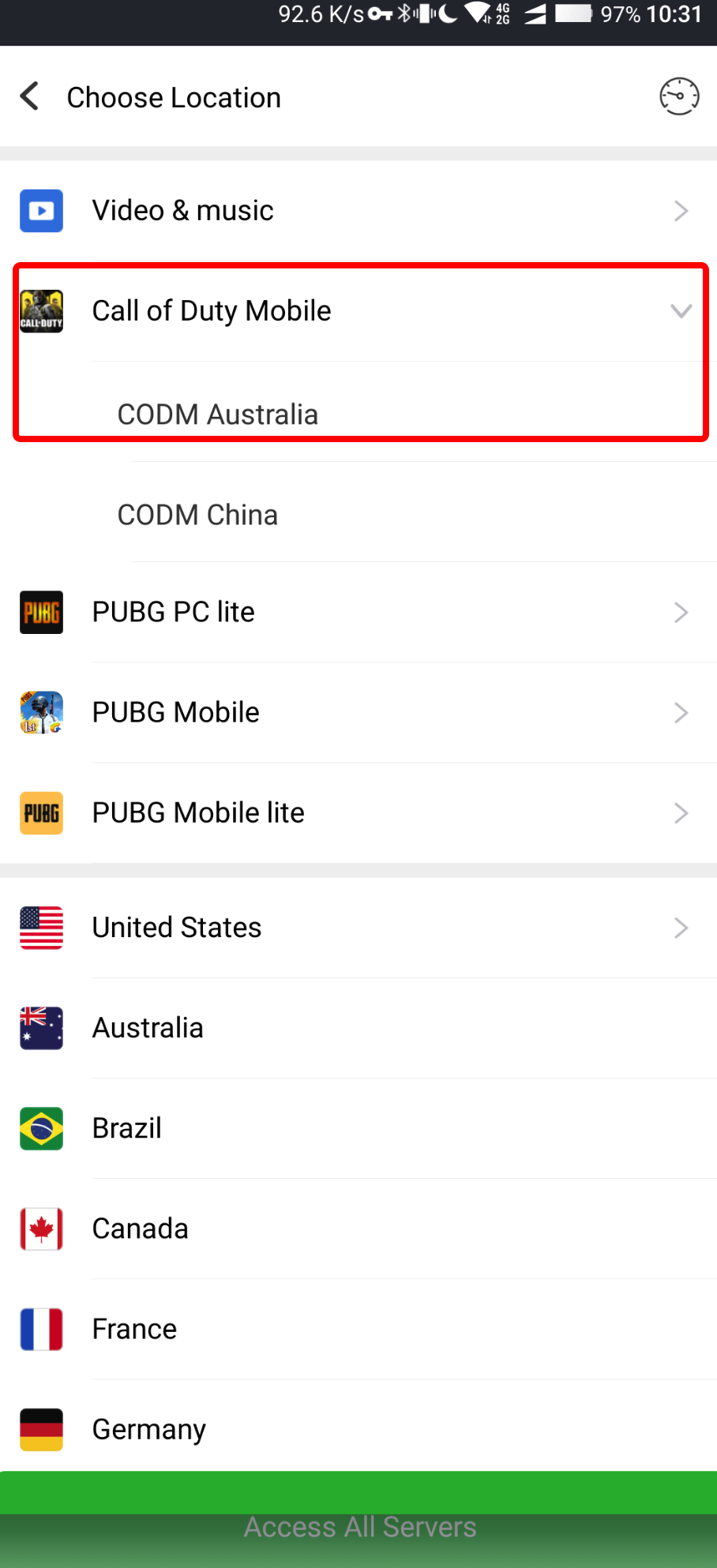Expand PUBG Mobile servers
The width and height of the screenshot is (717, 1568).
358,712
